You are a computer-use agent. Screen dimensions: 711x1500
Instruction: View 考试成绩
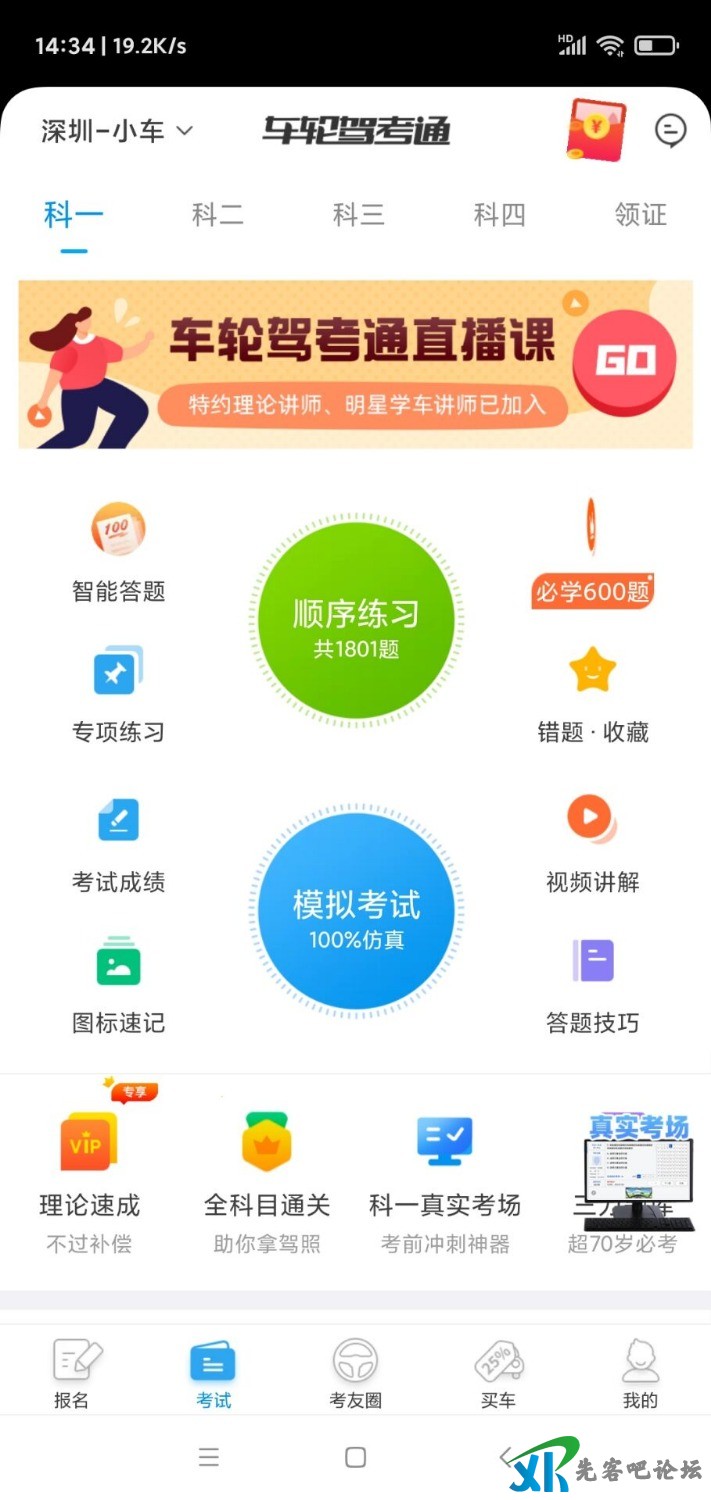(x=118, y=843)
